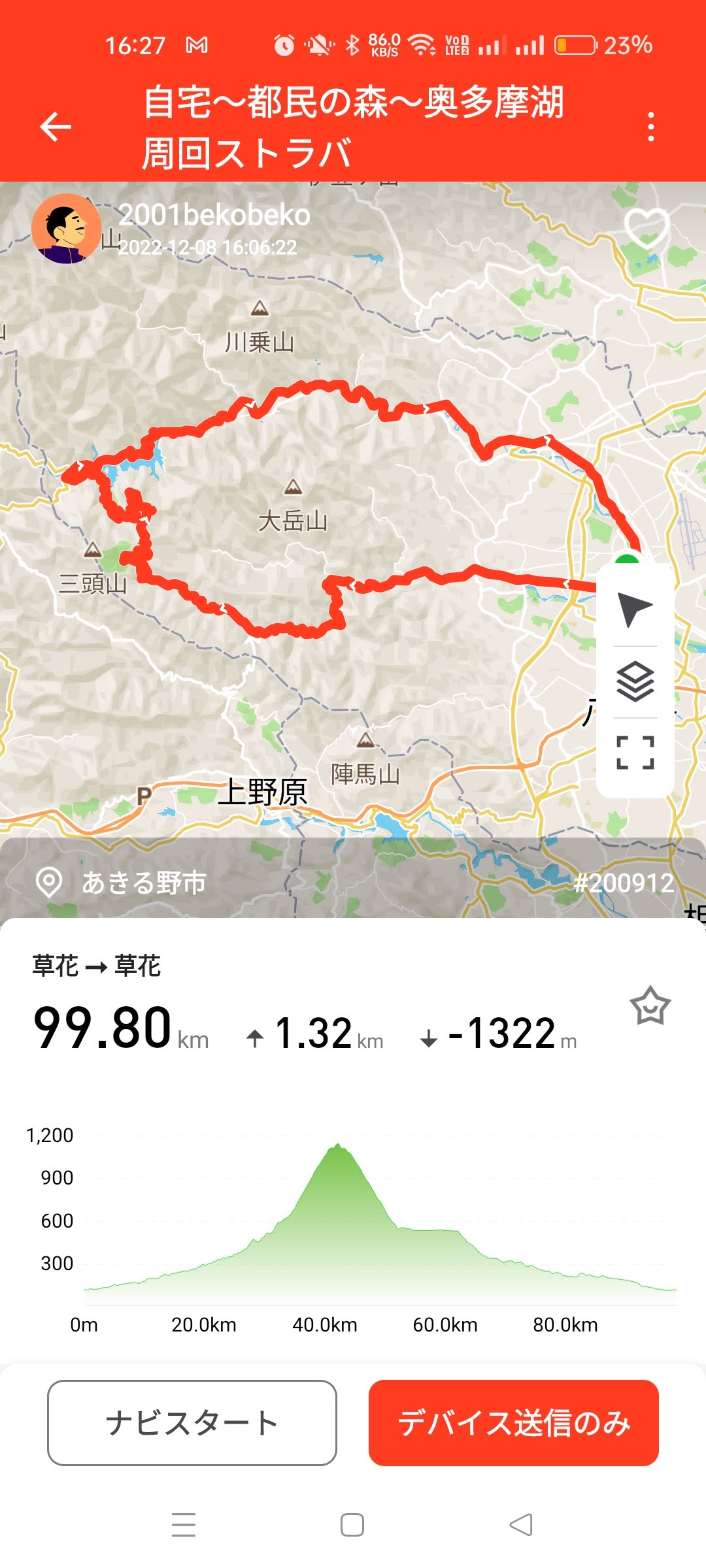Start navigation with ナビスタート
This screenshot has height=1568, width=706.
pos(192,1423)
